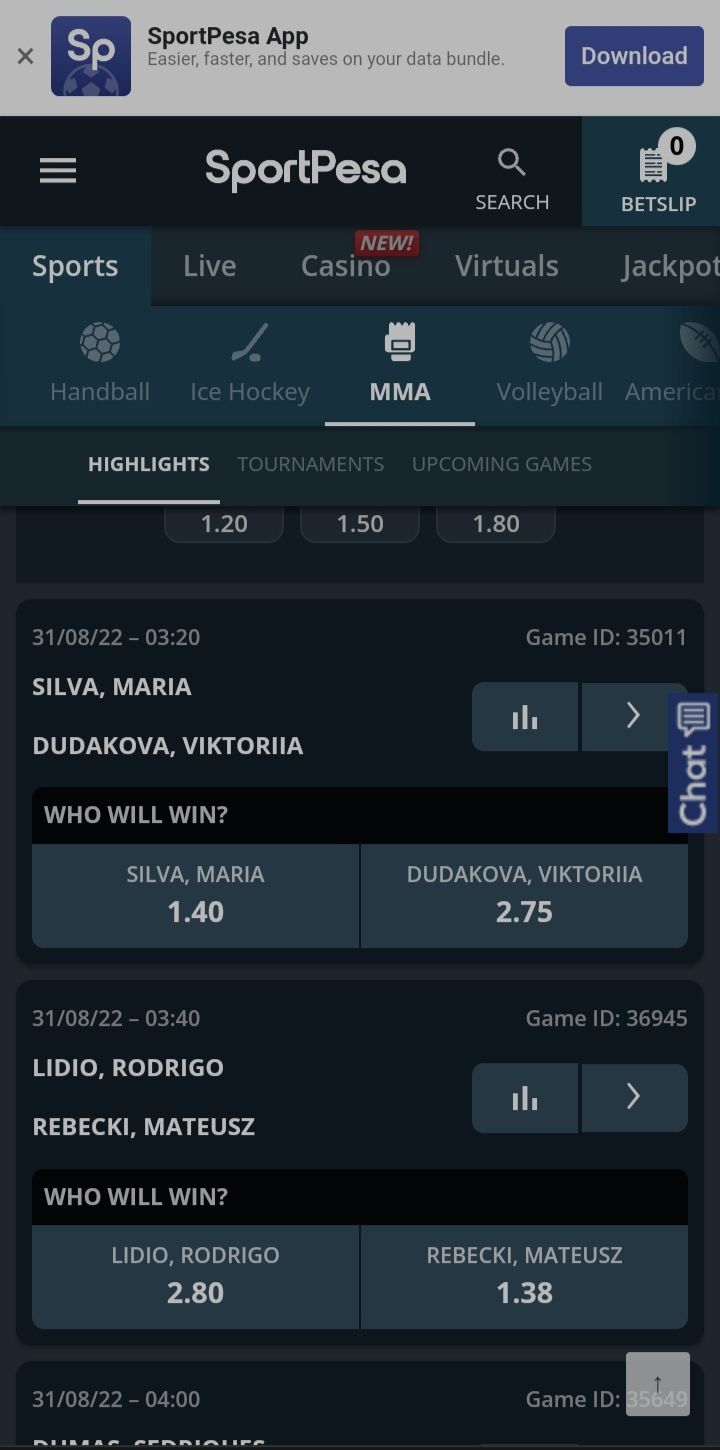Download the SportPesa App
This screenshot has width=720, height=1450.
pos(634,56)
